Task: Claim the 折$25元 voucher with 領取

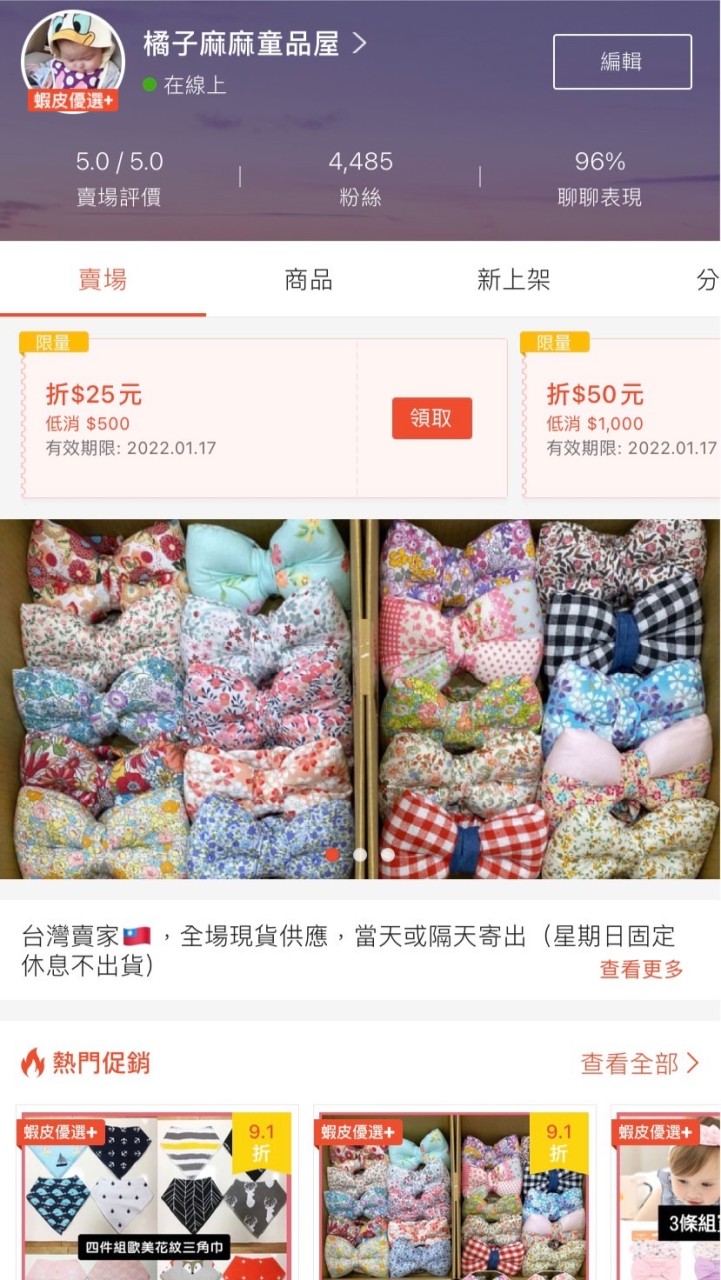Action: 431,418
